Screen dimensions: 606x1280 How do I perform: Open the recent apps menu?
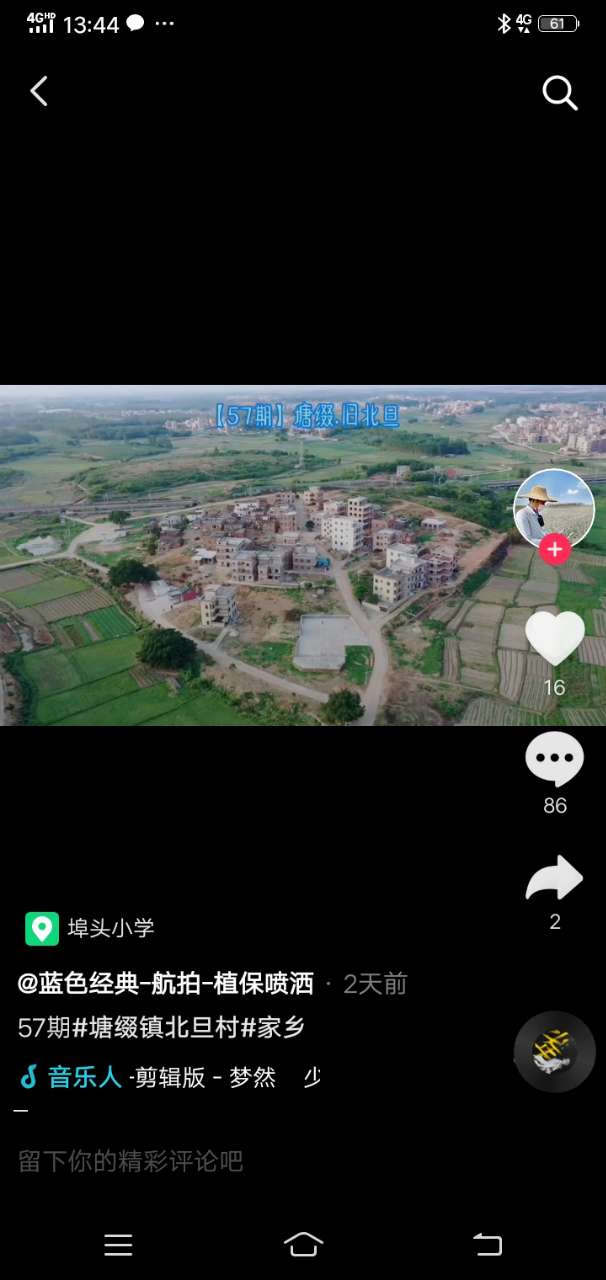point(118,1244)
